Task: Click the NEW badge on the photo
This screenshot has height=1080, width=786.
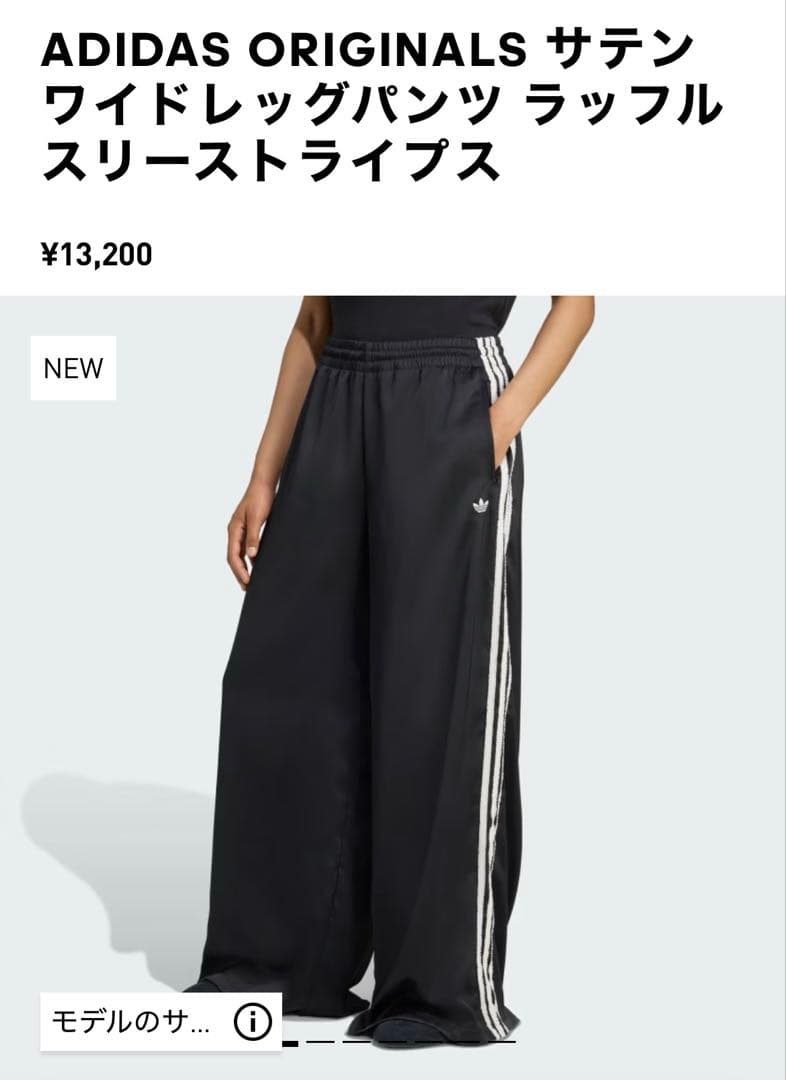Action: tap(72, 369)
